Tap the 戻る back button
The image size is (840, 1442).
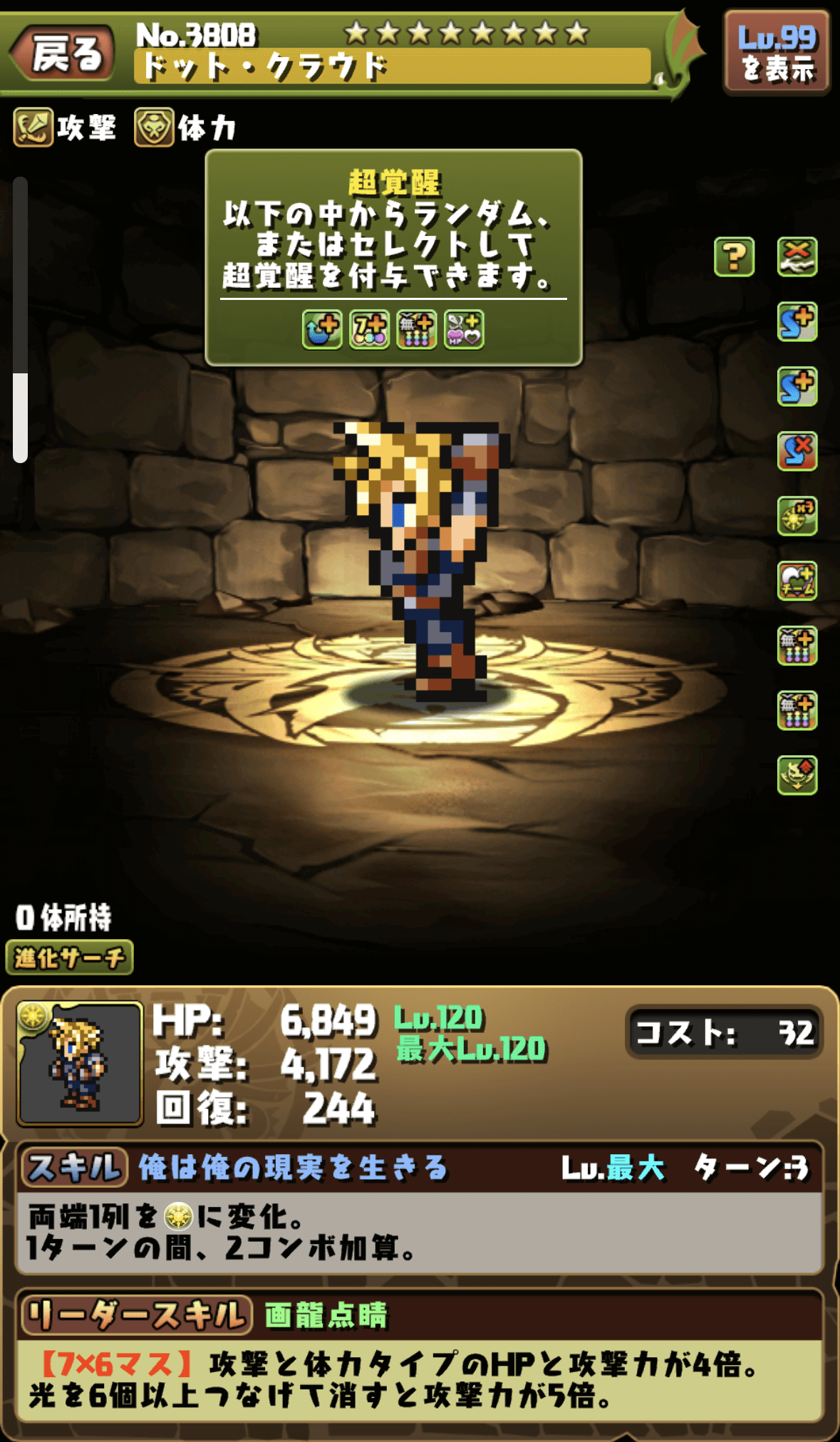click(x=63, y=53)
